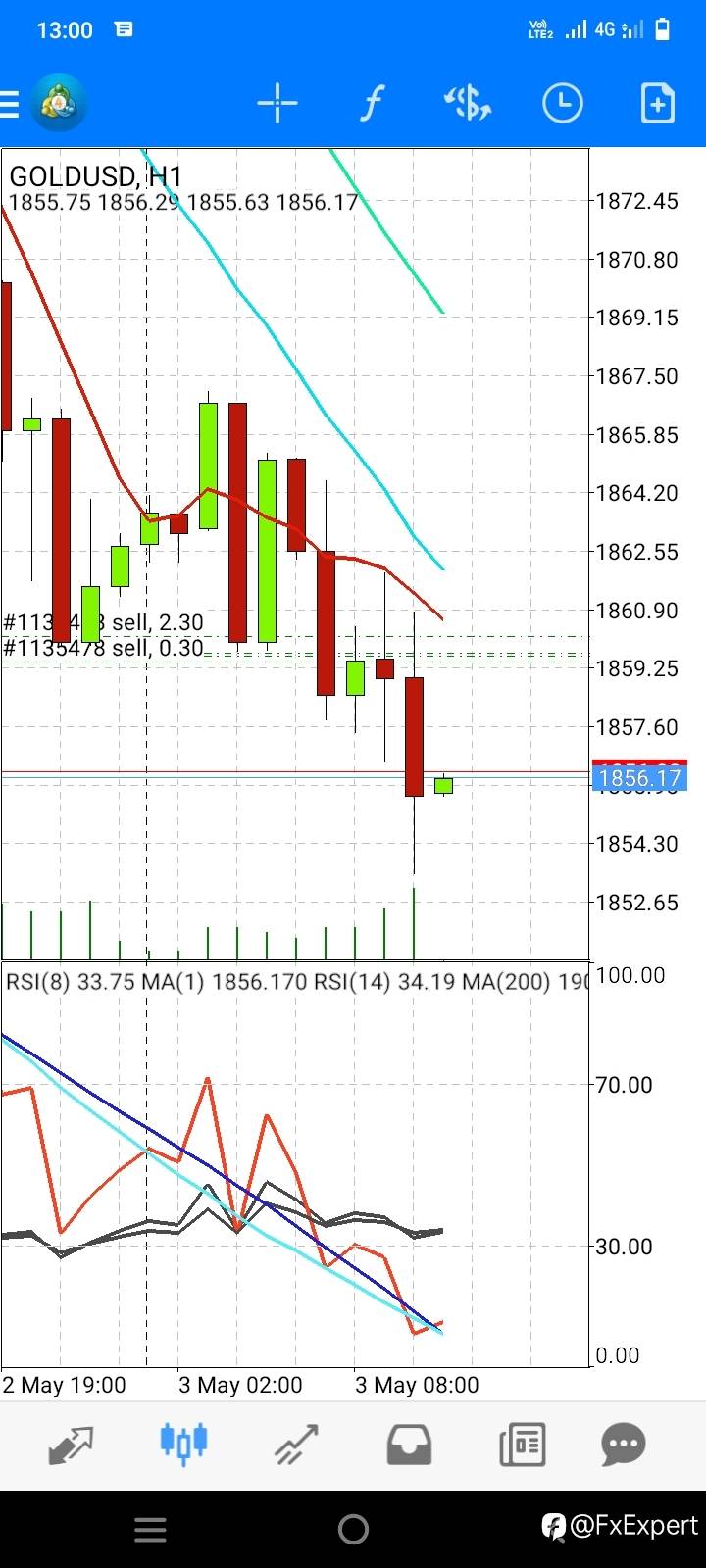Open the system recent apps menu
Viewport: 706px width, 1568px height.
pos(150,1529)
